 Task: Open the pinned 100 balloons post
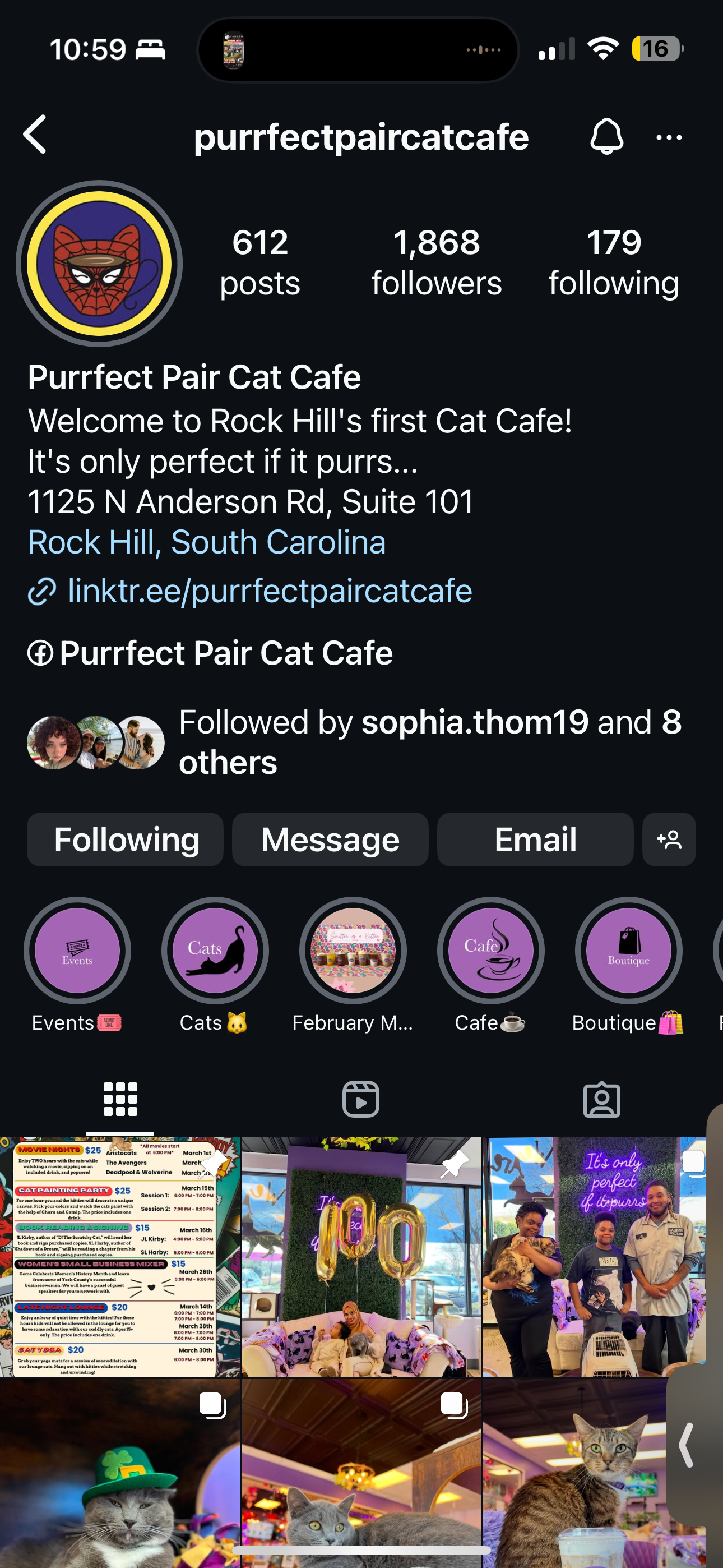click(x=361, y=1257)
